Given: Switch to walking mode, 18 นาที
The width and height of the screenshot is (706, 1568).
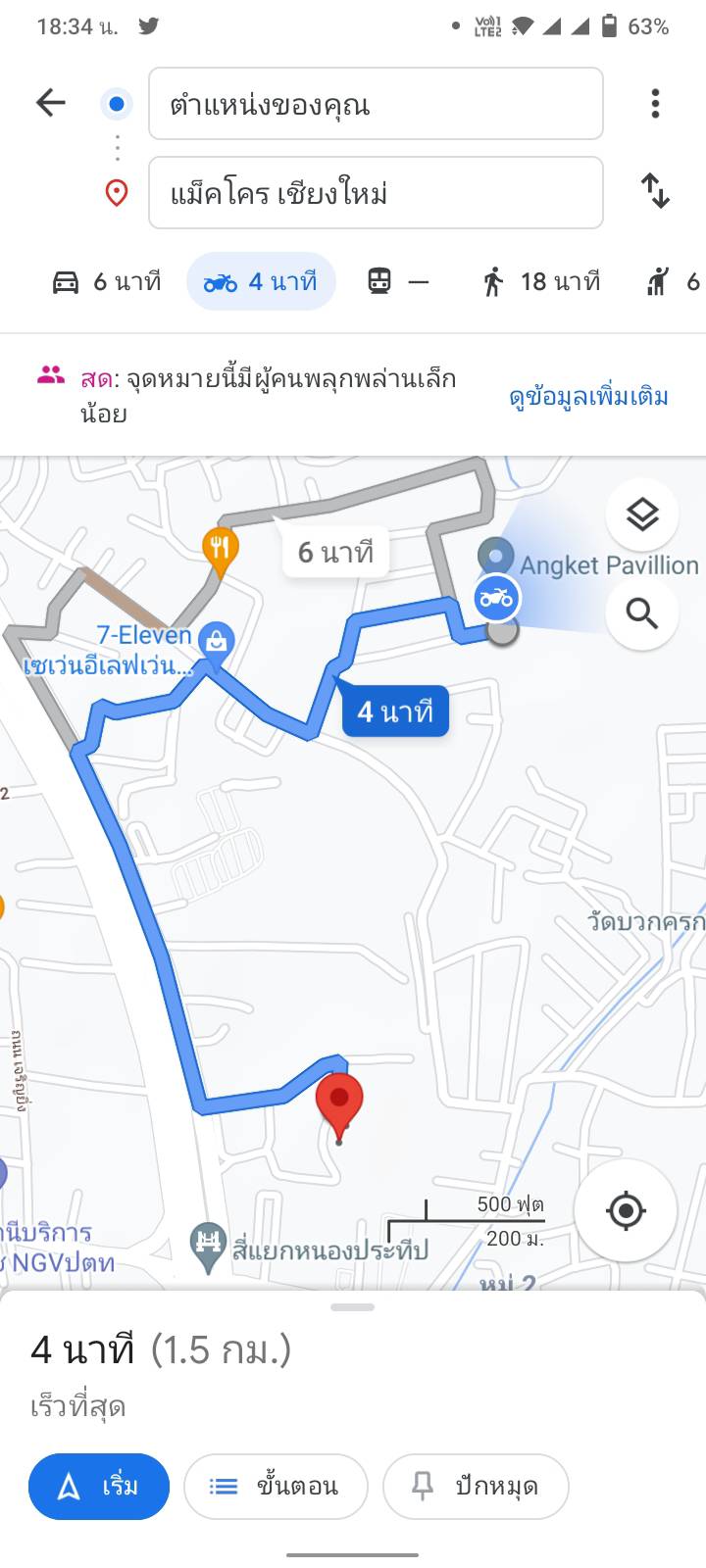Looking at the screenshot, I should pos(540,282).
